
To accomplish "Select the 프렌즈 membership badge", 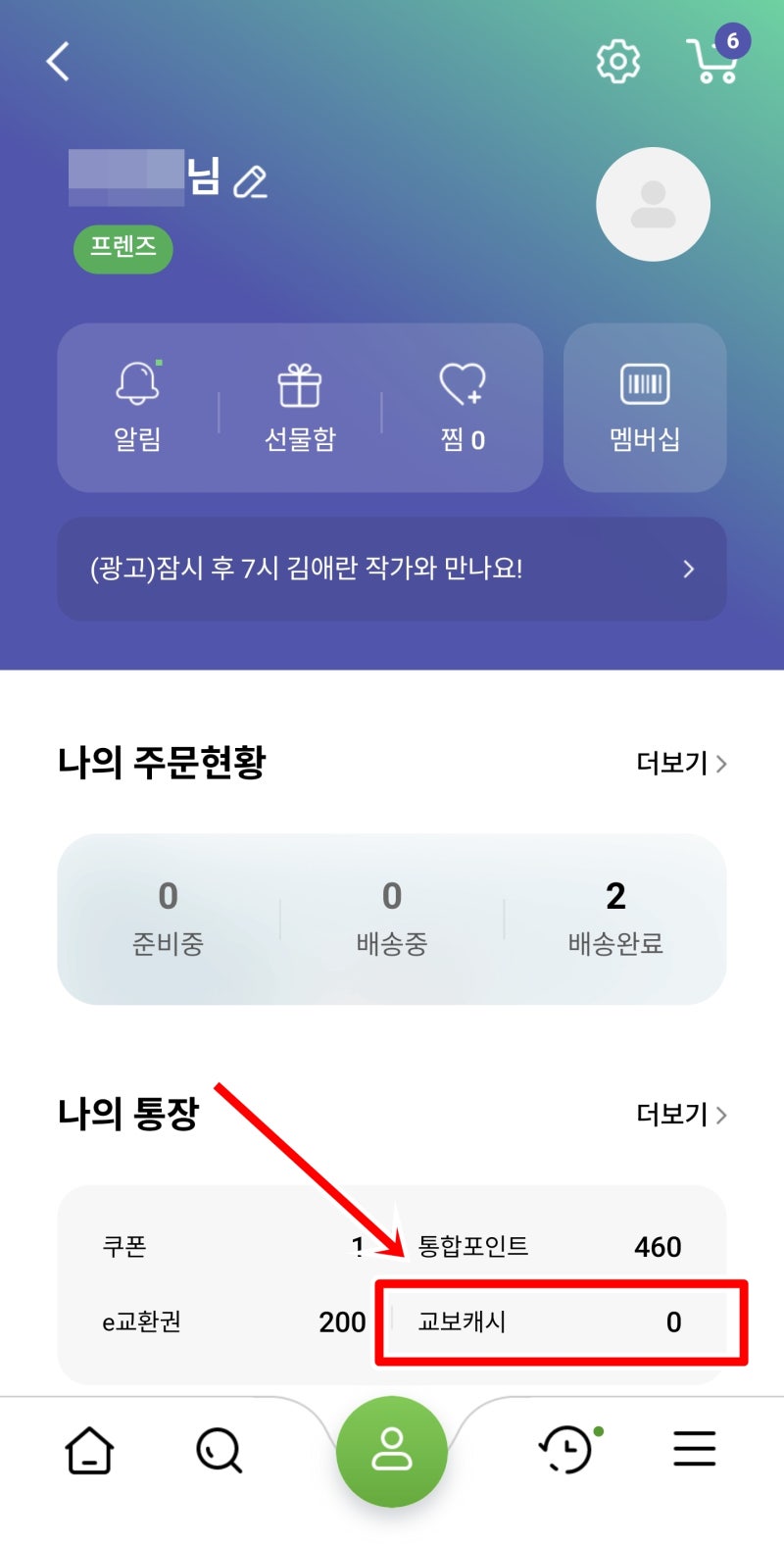I will (x=122, y=248).
